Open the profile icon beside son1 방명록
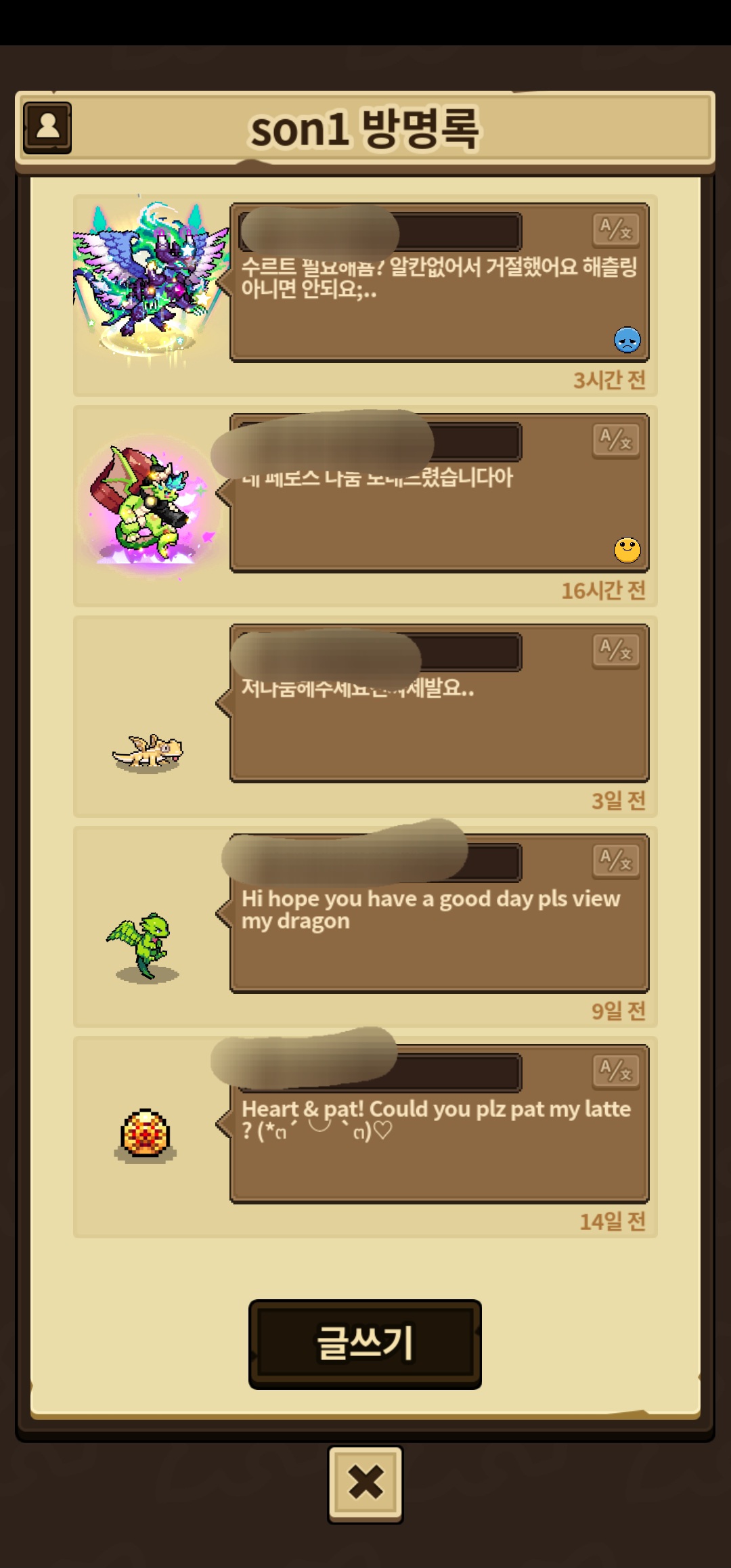This screenshot has width=731, height=1568. (47, 127)
